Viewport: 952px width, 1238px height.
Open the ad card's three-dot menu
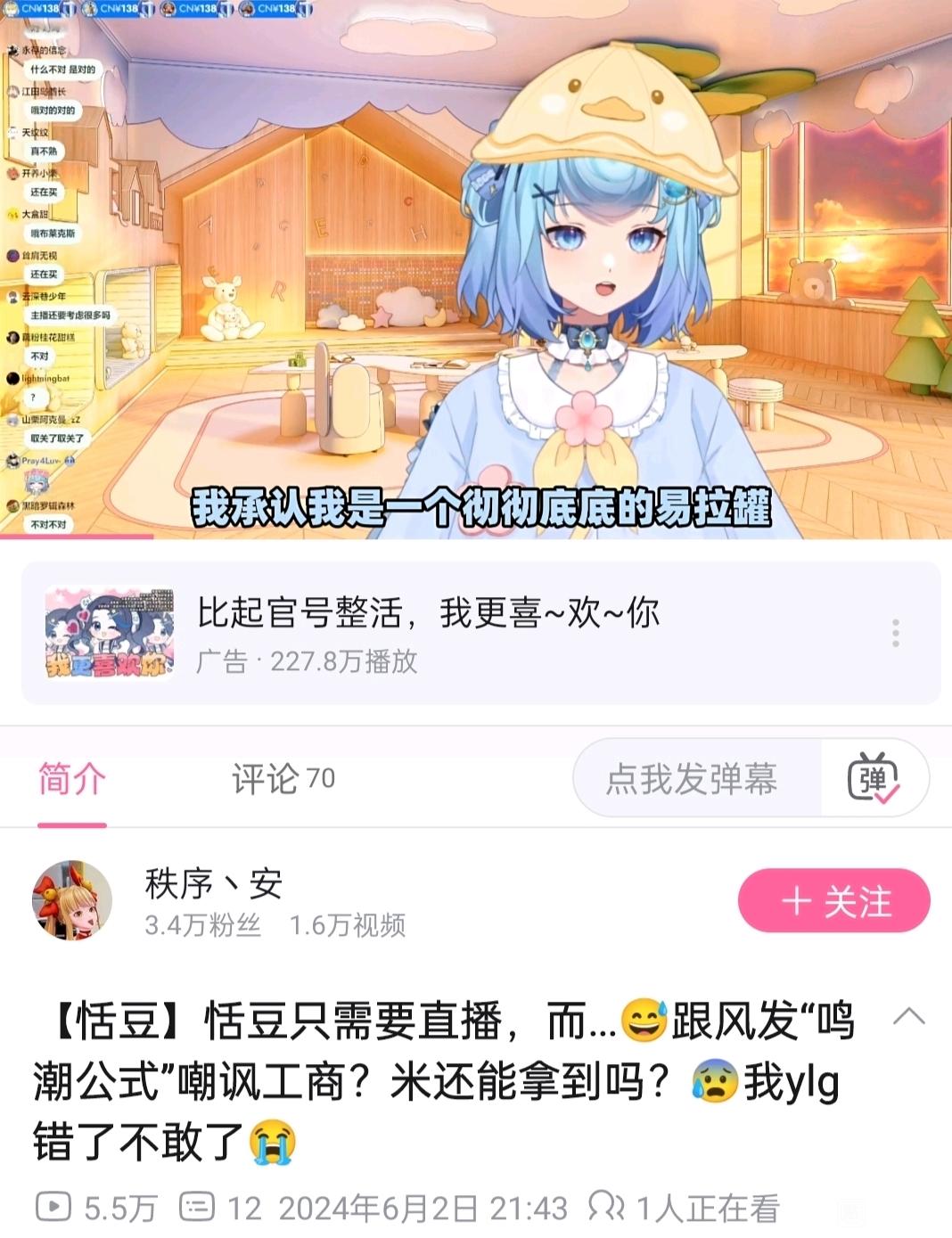895,633
